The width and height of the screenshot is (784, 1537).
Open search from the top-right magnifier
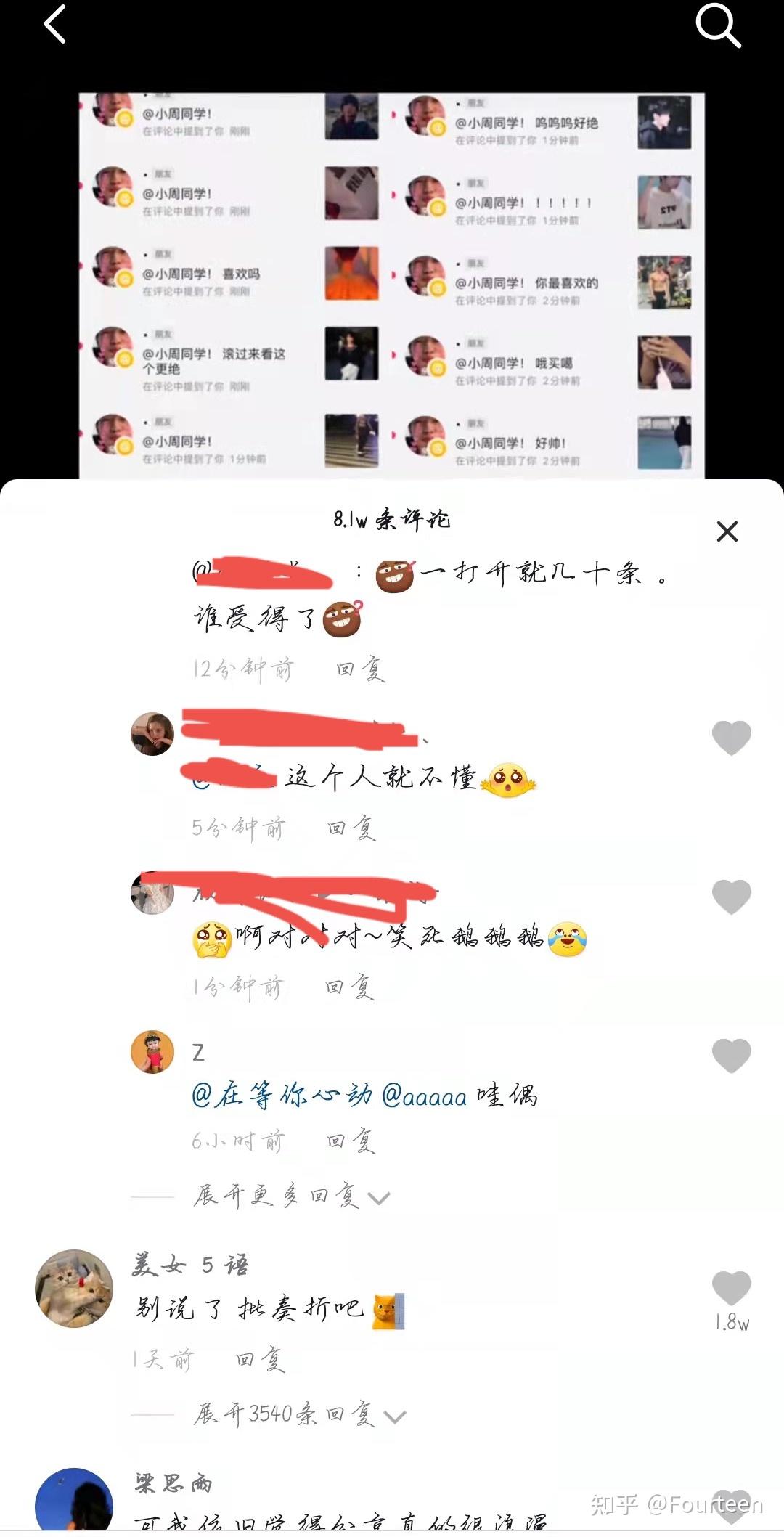pyautogui.click(x=717, y=26)
